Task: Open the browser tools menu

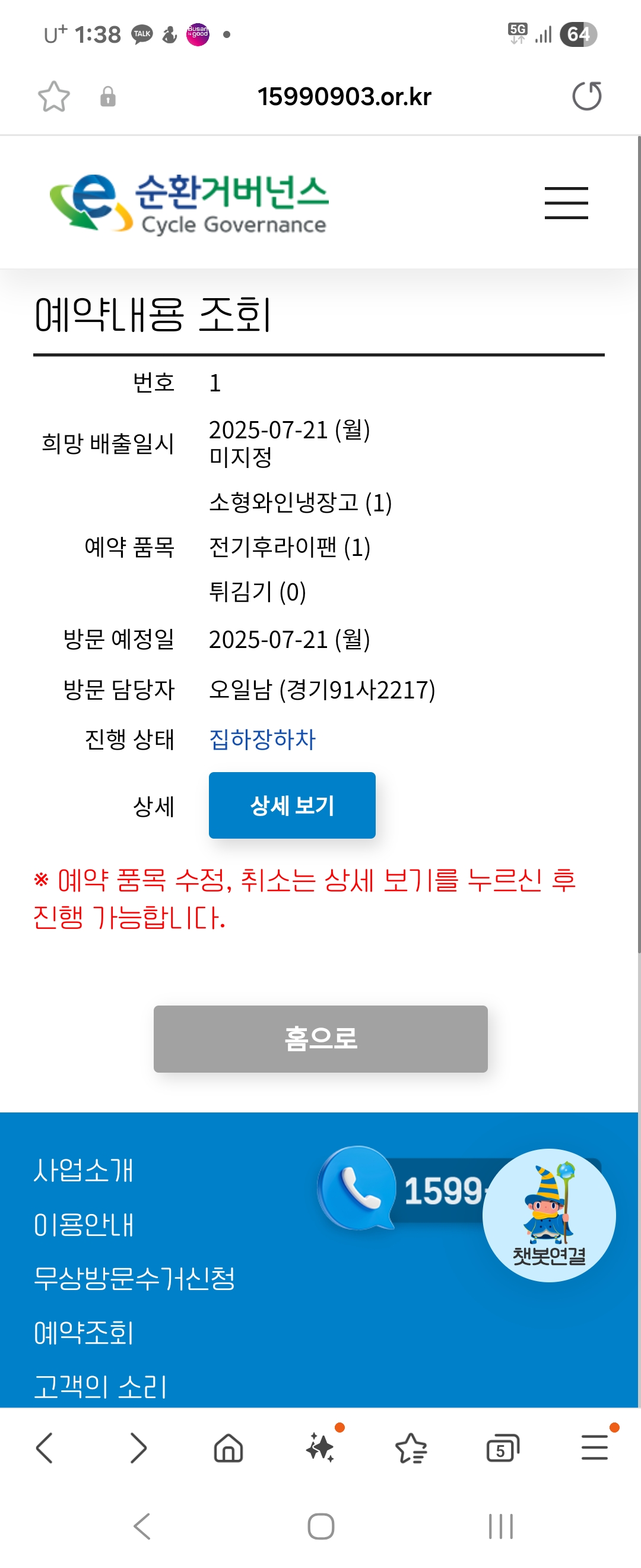Action: click(594, 1447)
